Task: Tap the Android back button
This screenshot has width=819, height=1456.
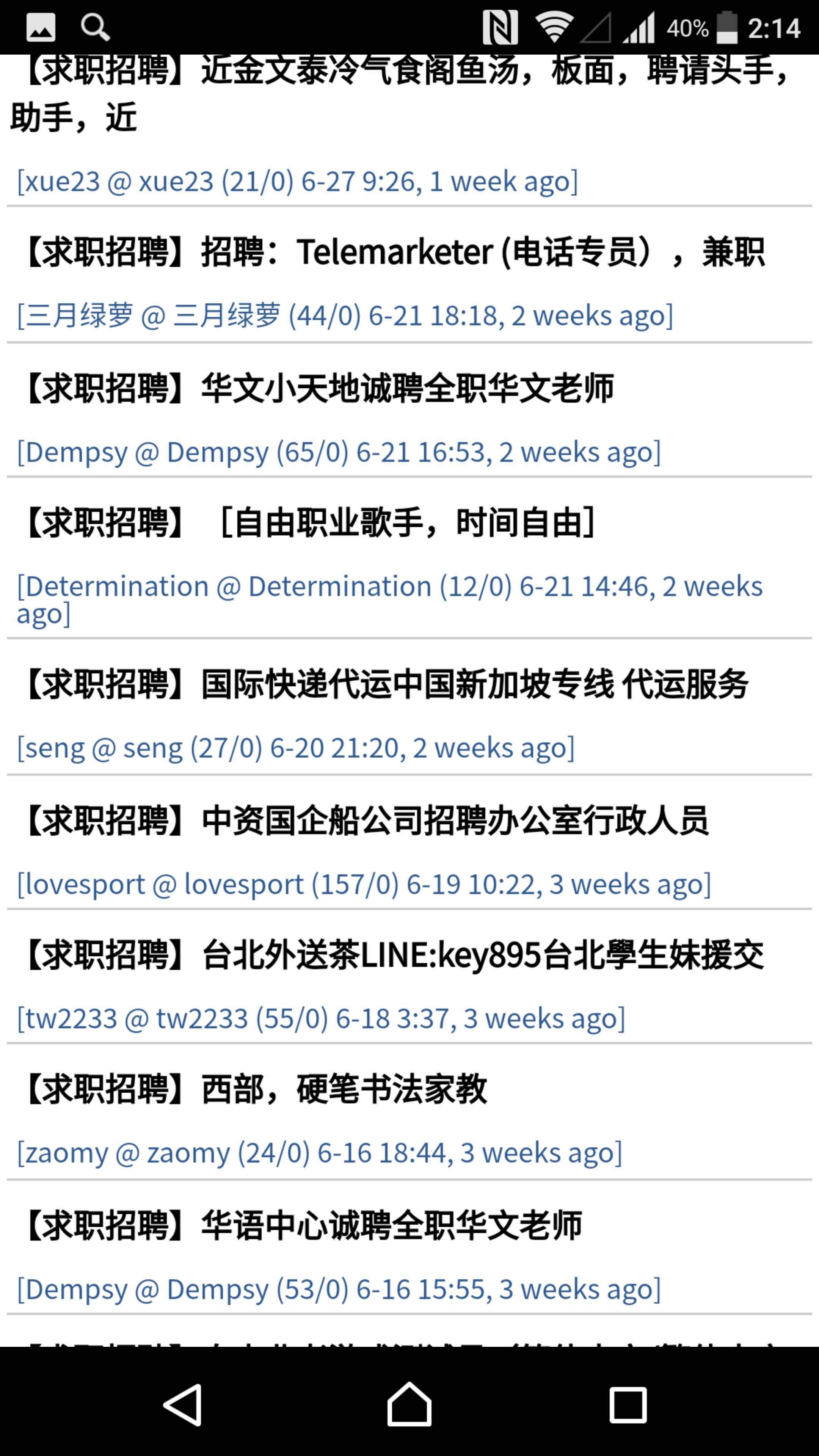Action: (x=183, y=1404)
